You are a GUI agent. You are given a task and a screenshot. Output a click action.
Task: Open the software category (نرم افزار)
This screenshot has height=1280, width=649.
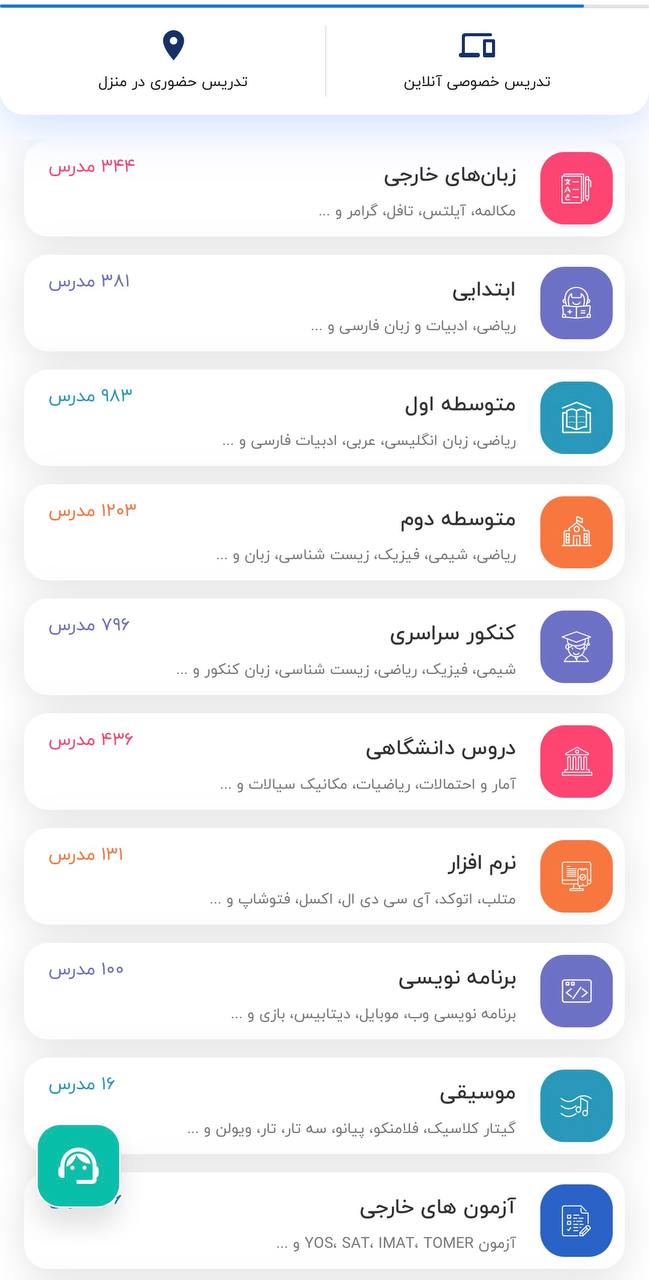[324, 876]
